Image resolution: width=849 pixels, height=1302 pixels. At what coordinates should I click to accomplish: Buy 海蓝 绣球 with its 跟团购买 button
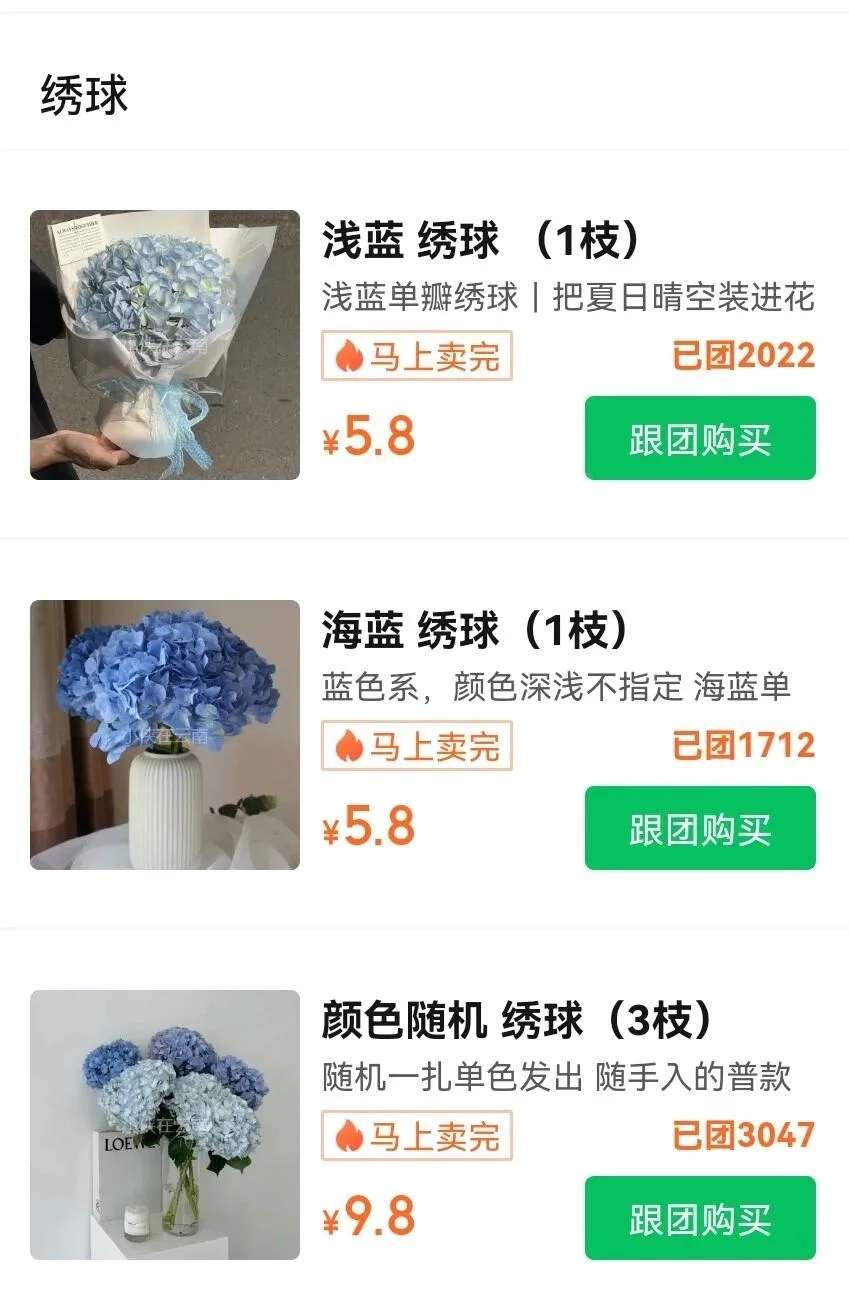[700, 828]
